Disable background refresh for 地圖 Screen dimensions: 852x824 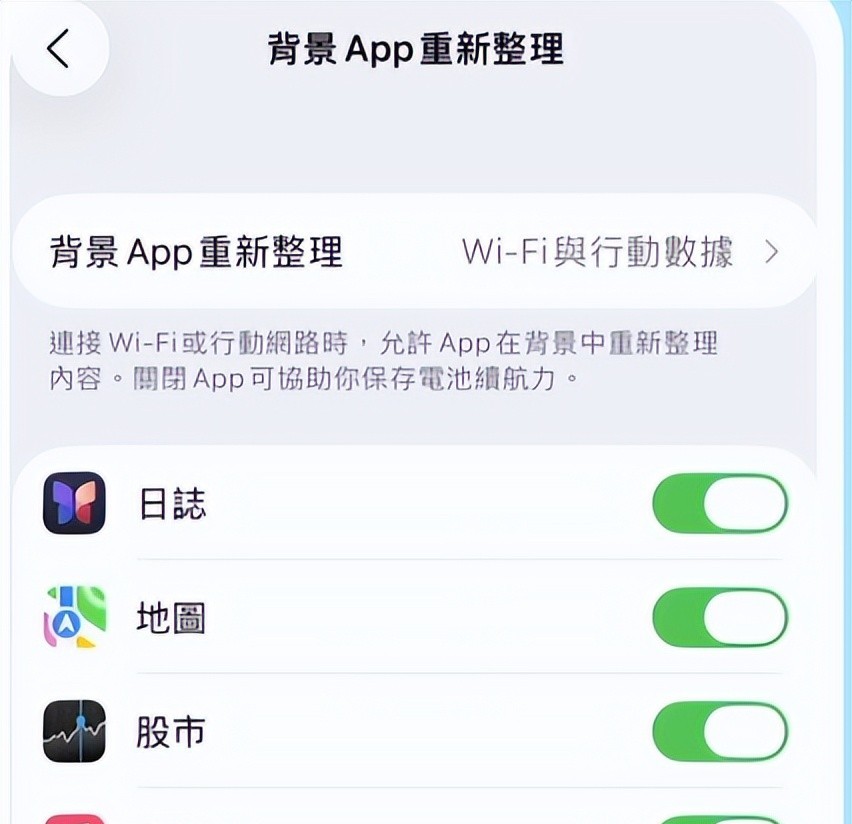coord(719,618)
